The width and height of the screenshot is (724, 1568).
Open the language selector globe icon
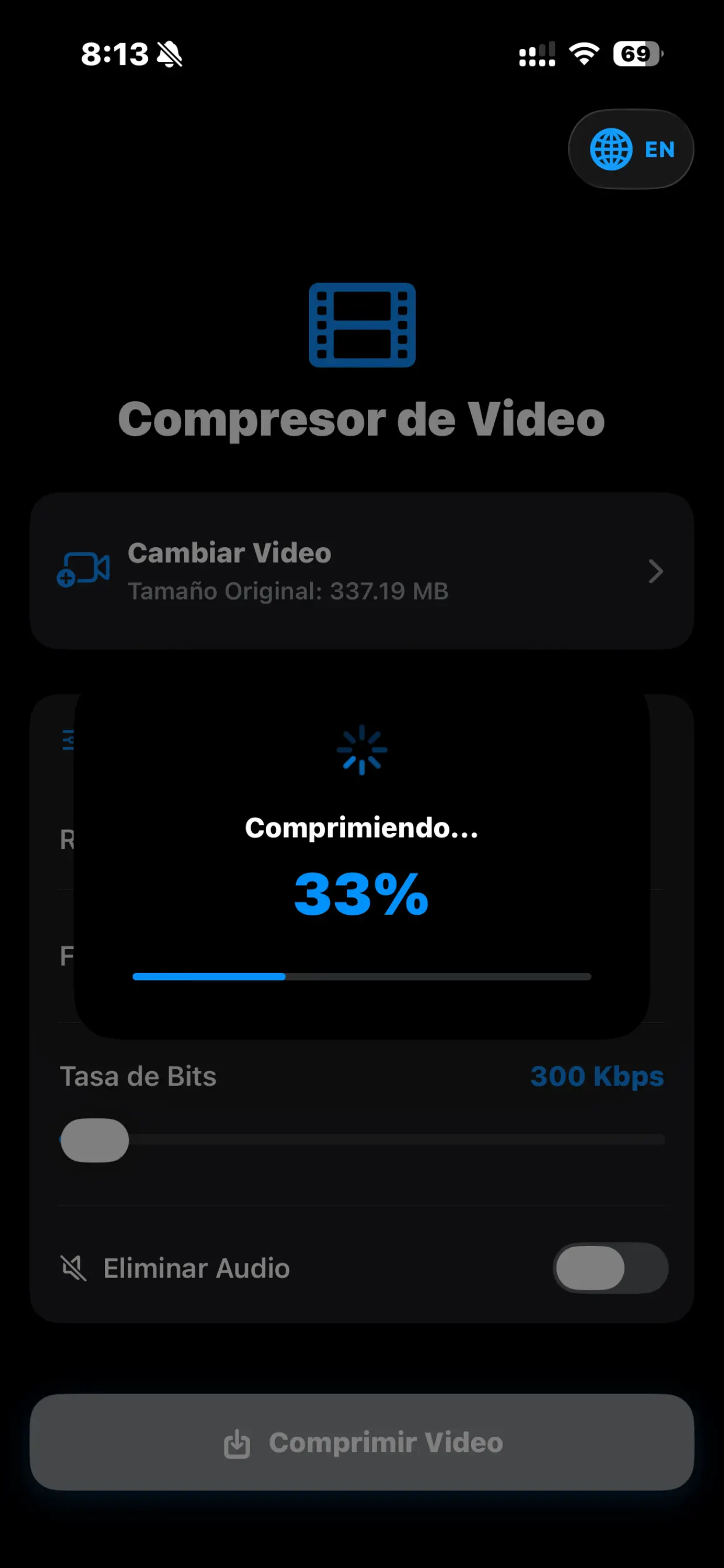pos(610,149)
